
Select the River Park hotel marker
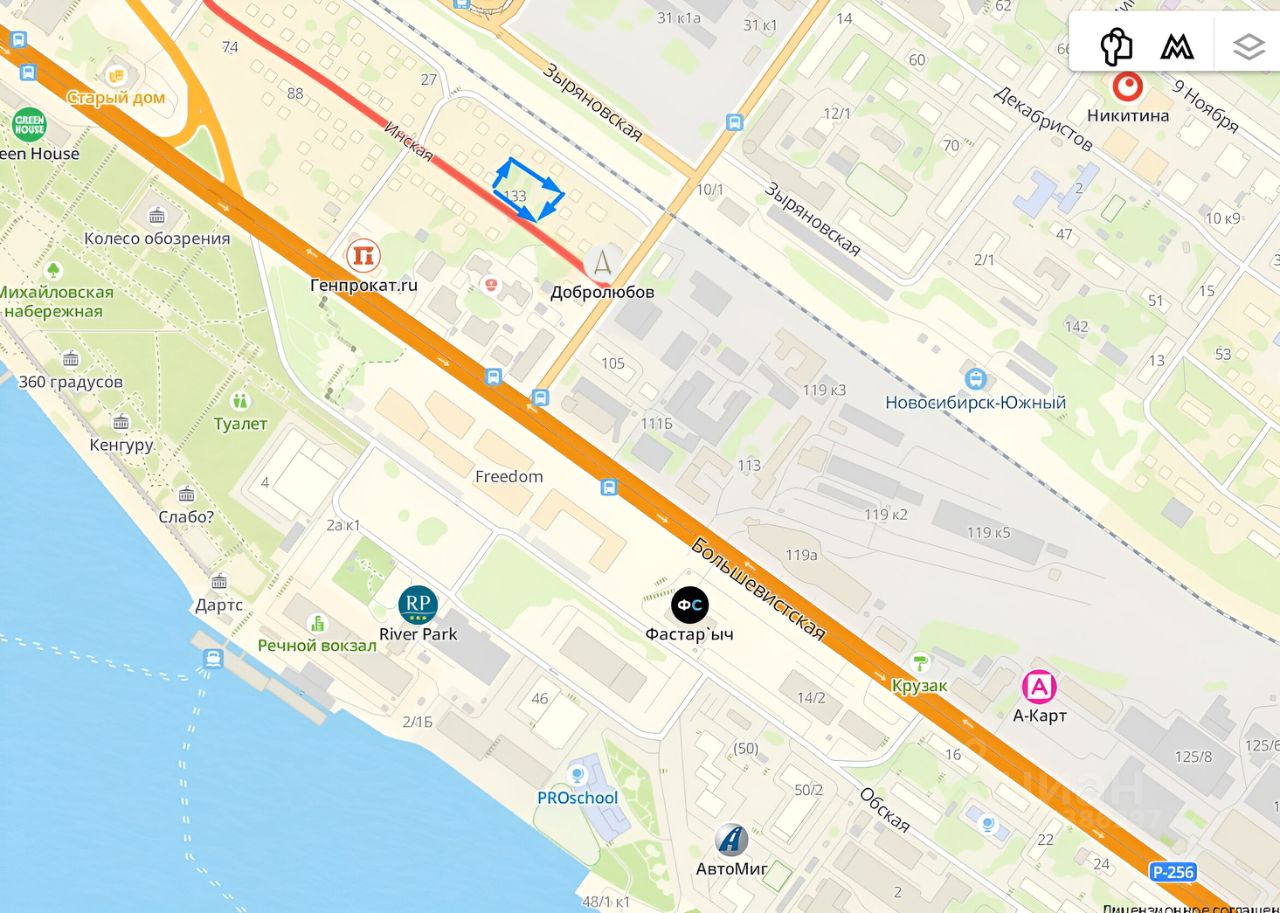pyautogui.click(x=417, y=604)
